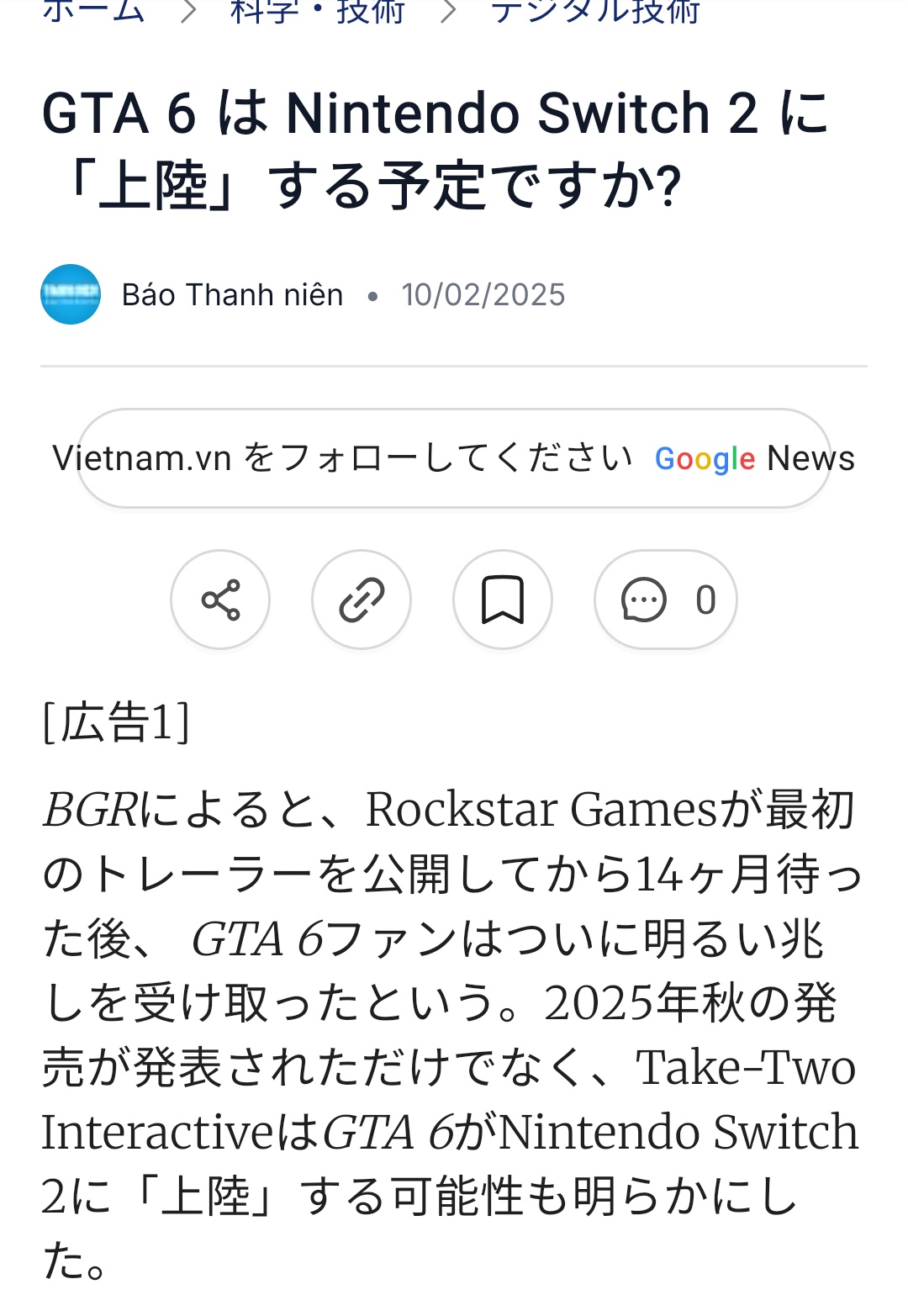Open the 科学・技術 breadcrumb link
This screenshot has width=908, height=1316.
point(317,10)
